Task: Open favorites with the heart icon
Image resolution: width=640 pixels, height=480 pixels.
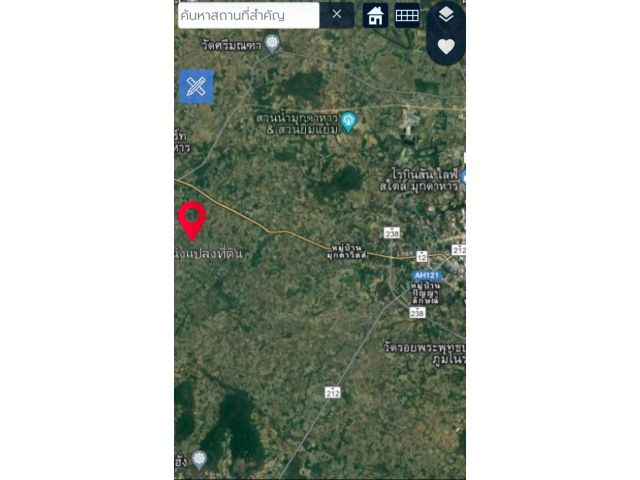Action: pos(446,46)
